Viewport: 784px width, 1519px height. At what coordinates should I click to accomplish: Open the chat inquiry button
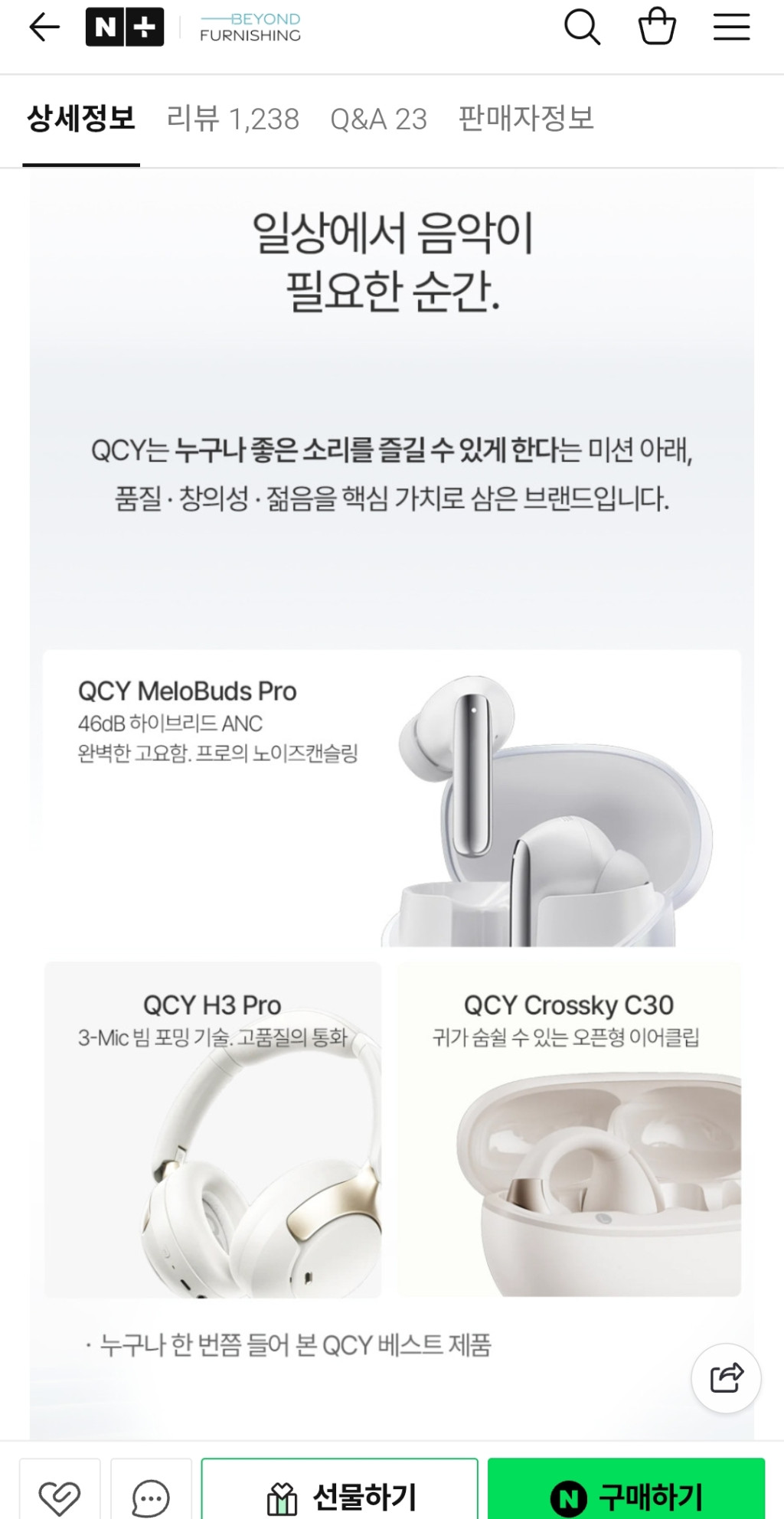click(151, 1494)
